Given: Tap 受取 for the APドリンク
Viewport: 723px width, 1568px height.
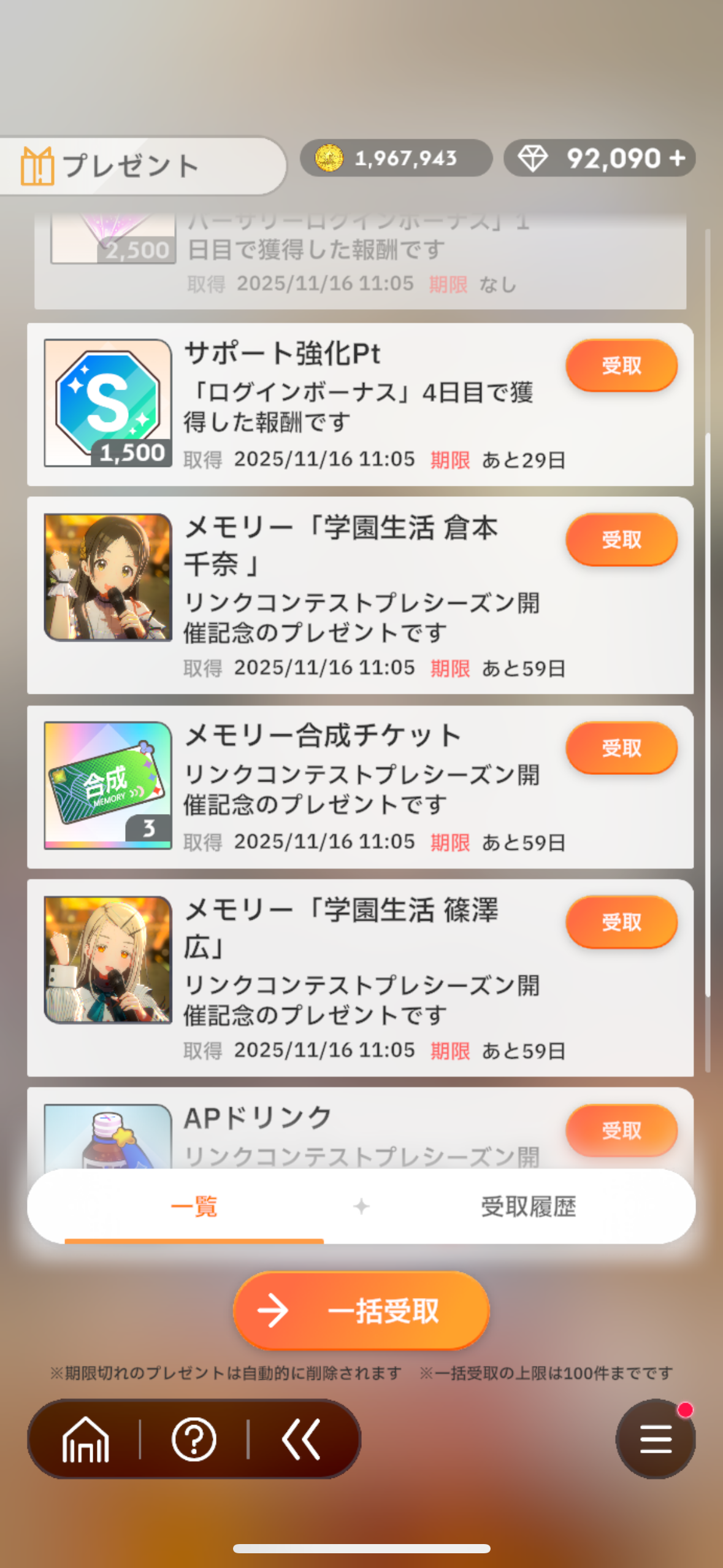Looking at the screenshot, I should coord(621,1131).
